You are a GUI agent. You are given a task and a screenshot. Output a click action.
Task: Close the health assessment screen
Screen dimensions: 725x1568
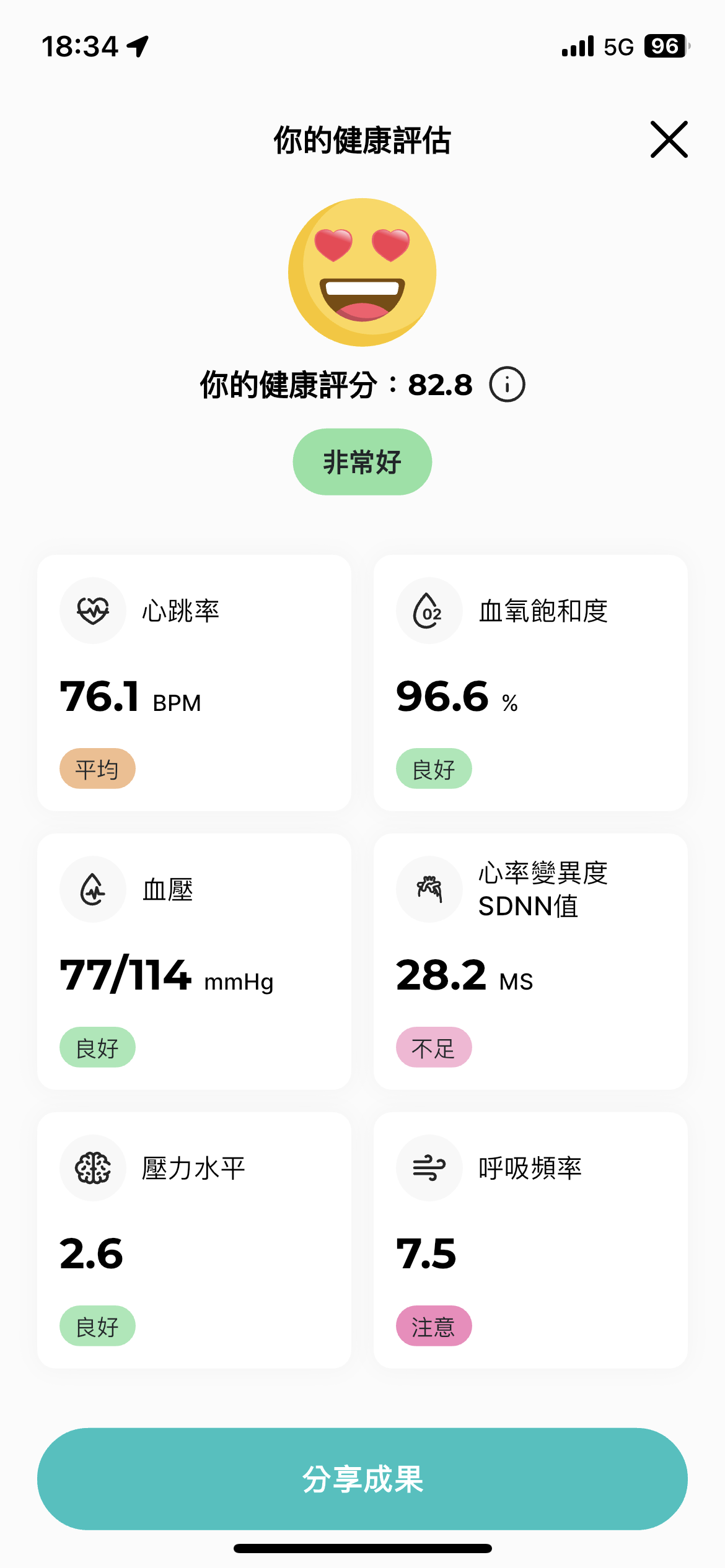[669, 139]
